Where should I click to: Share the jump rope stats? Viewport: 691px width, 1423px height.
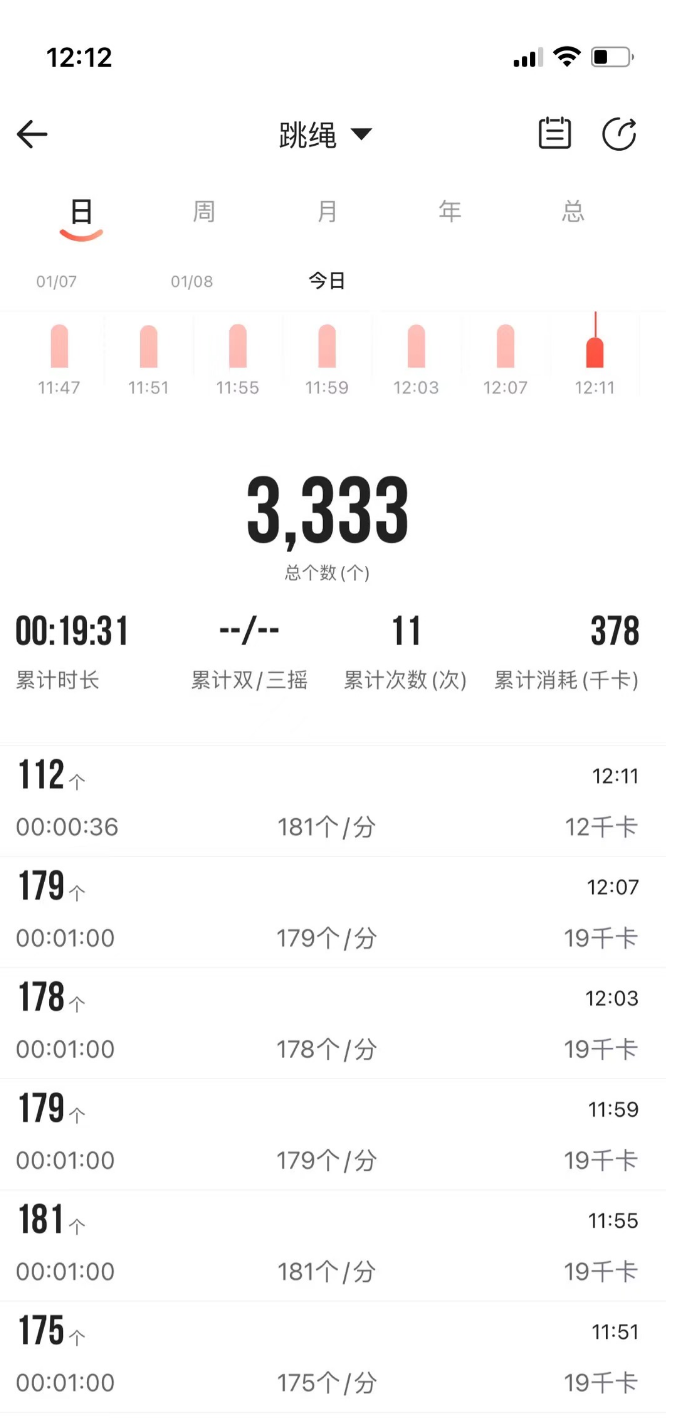tap(620, 134)
